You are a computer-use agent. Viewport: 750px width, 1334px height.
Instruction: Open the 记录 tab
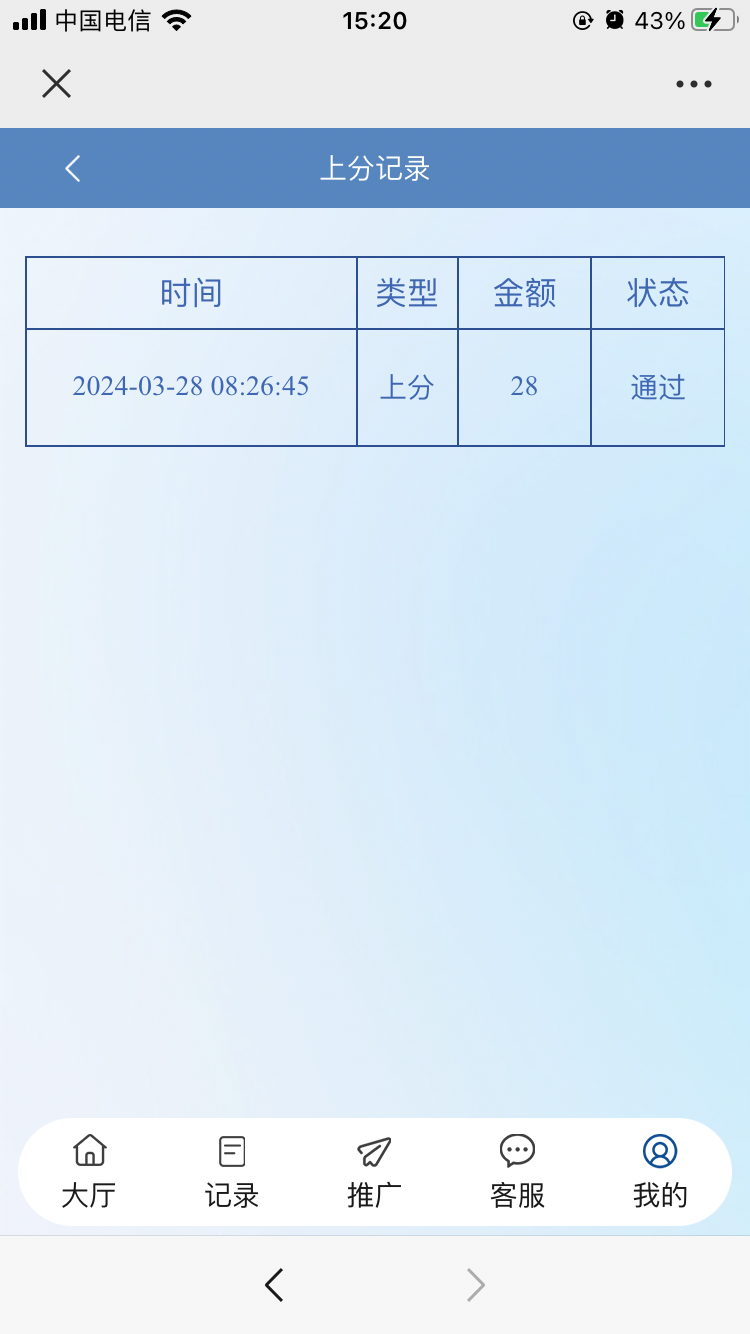232,1172
